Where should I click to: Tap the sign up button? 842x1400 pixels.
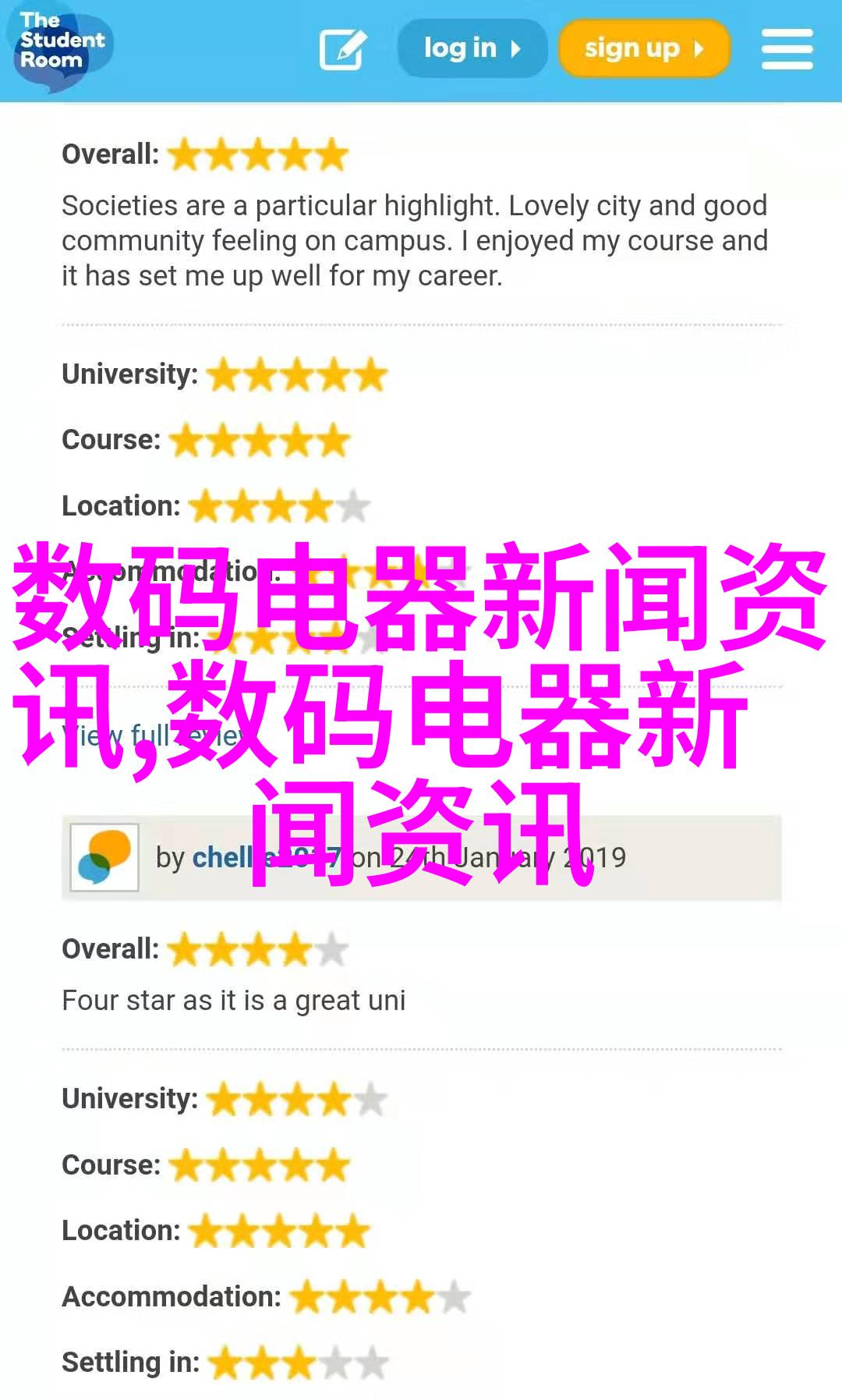click(644, 49)
